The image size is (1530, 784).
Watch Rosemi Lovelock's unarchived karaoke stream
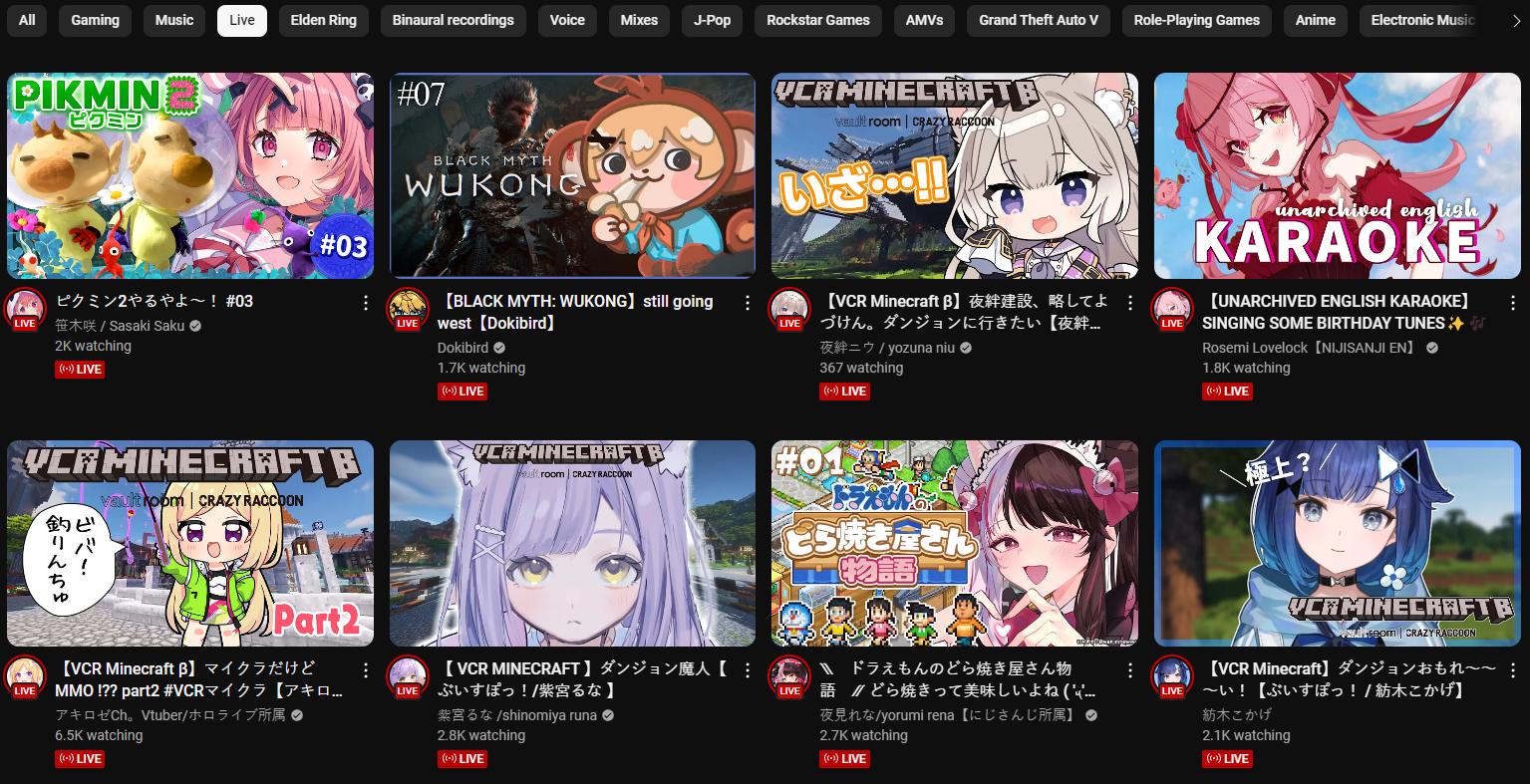[x=1337, y=175]
